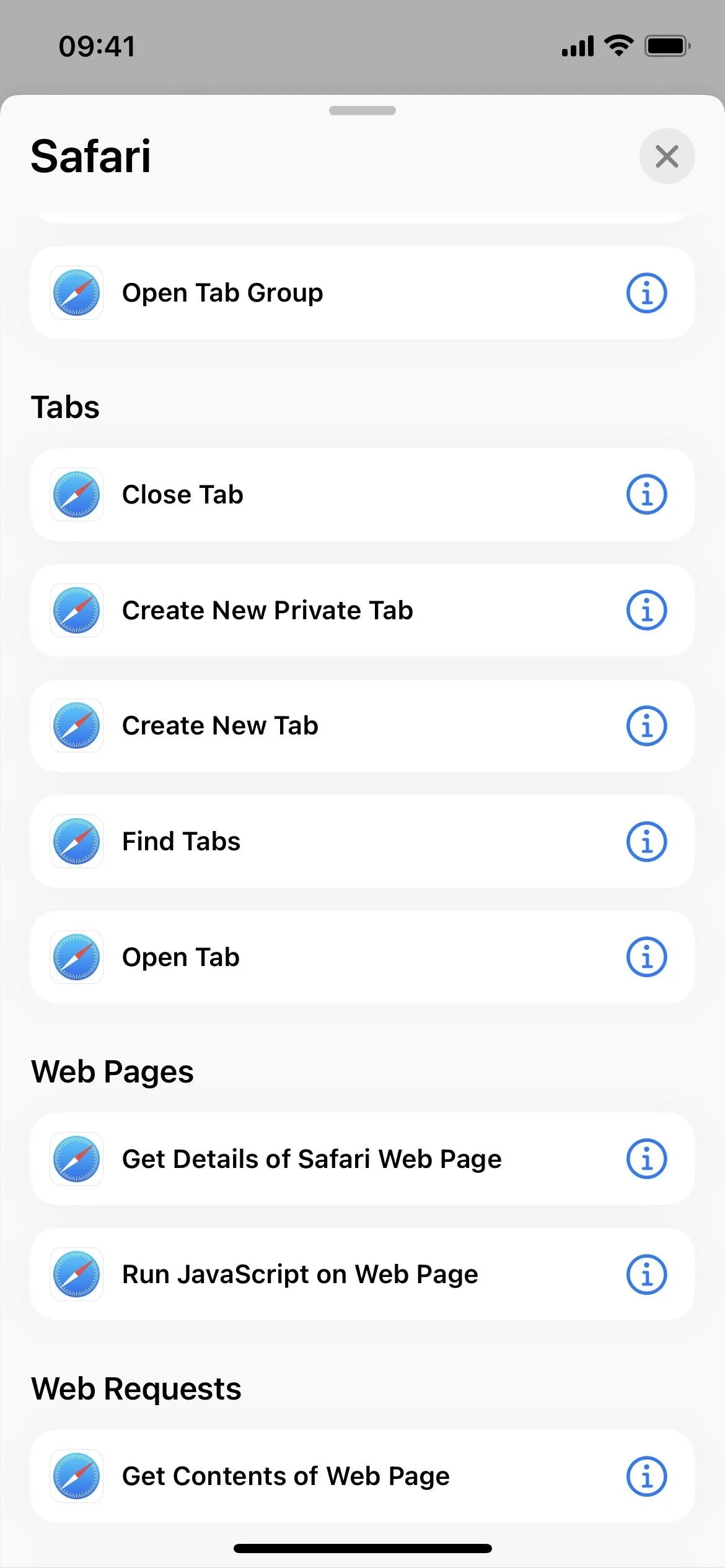This screenshot has height=1568, width=725.
Task: Choose Run JavaScript on Web Page
Action: tap(362, 1274)
